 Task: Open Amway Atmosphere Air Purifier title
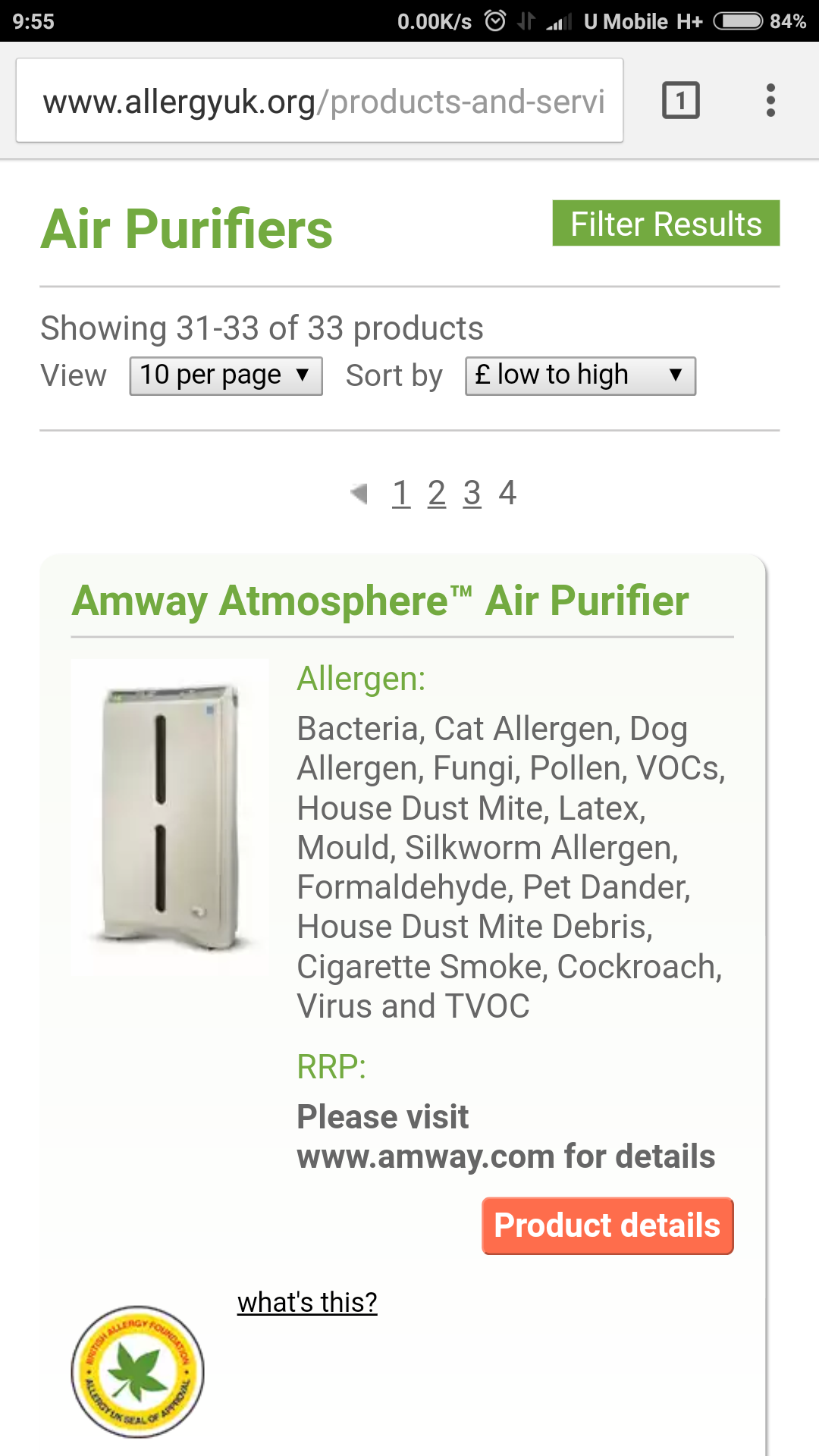tap(380, 601)
